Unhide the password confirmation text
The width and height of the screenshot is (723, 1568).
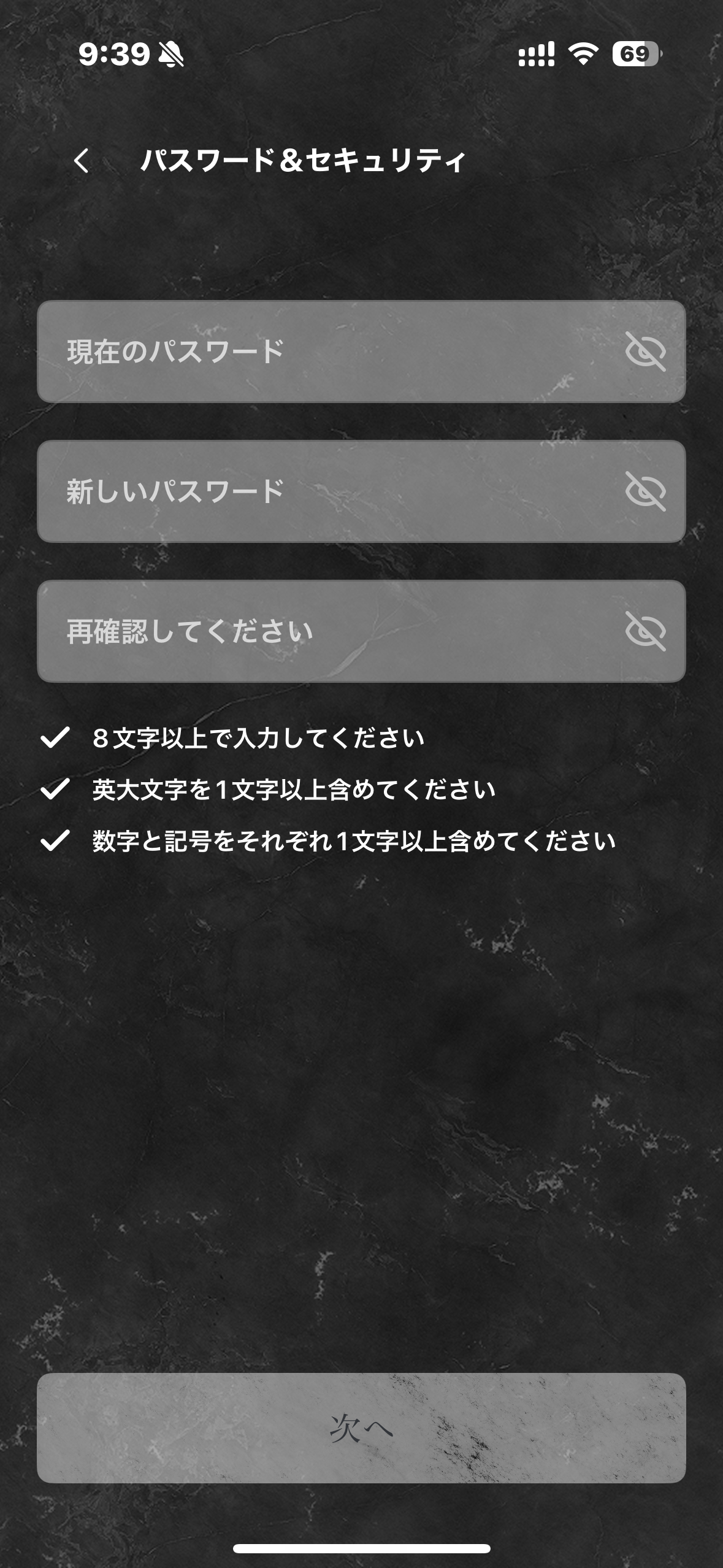click(645, 631)
